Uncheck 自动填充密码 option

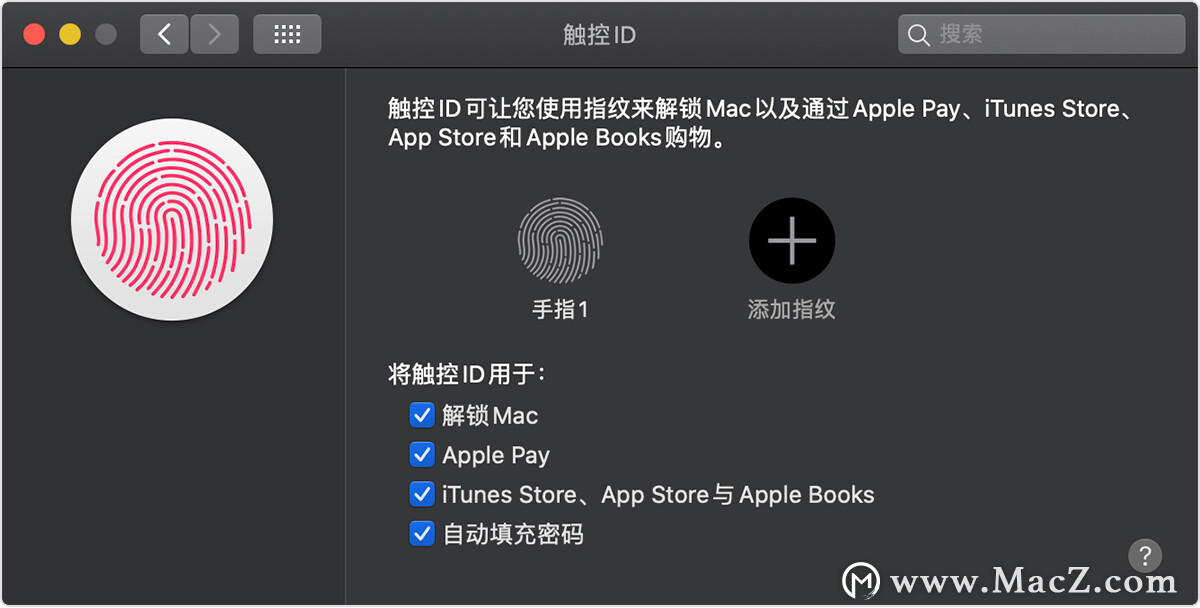[422, 534]
